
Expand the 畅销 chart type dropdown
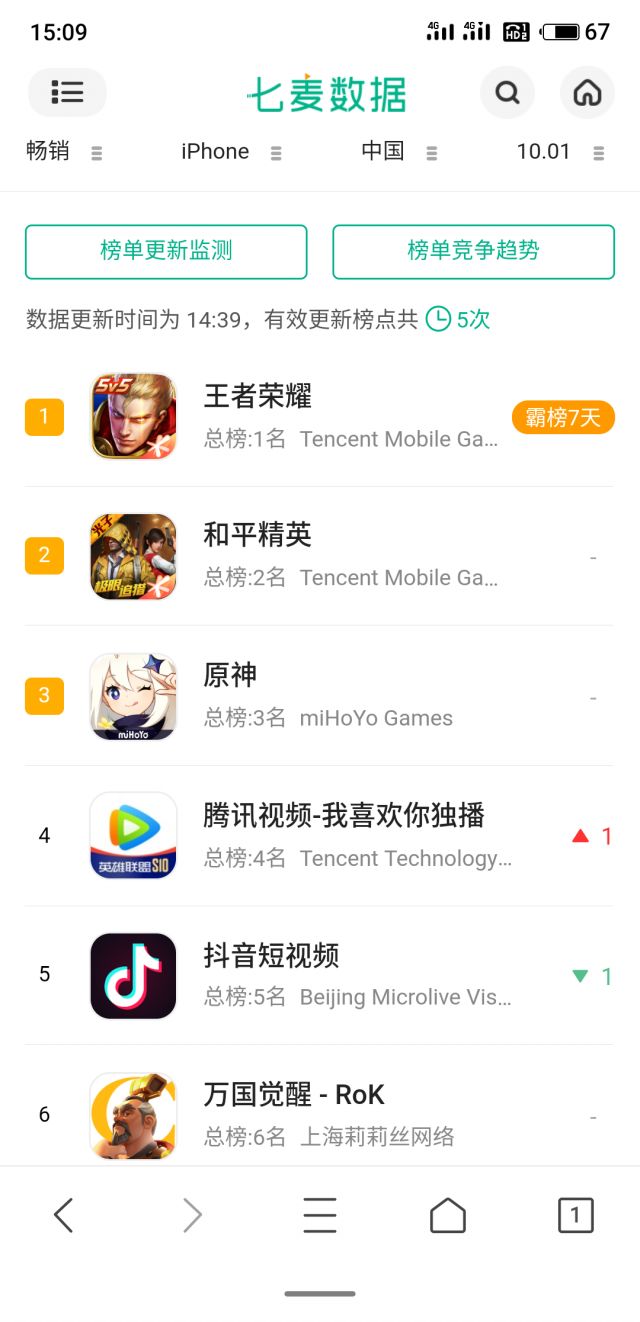tap(64, 152)
